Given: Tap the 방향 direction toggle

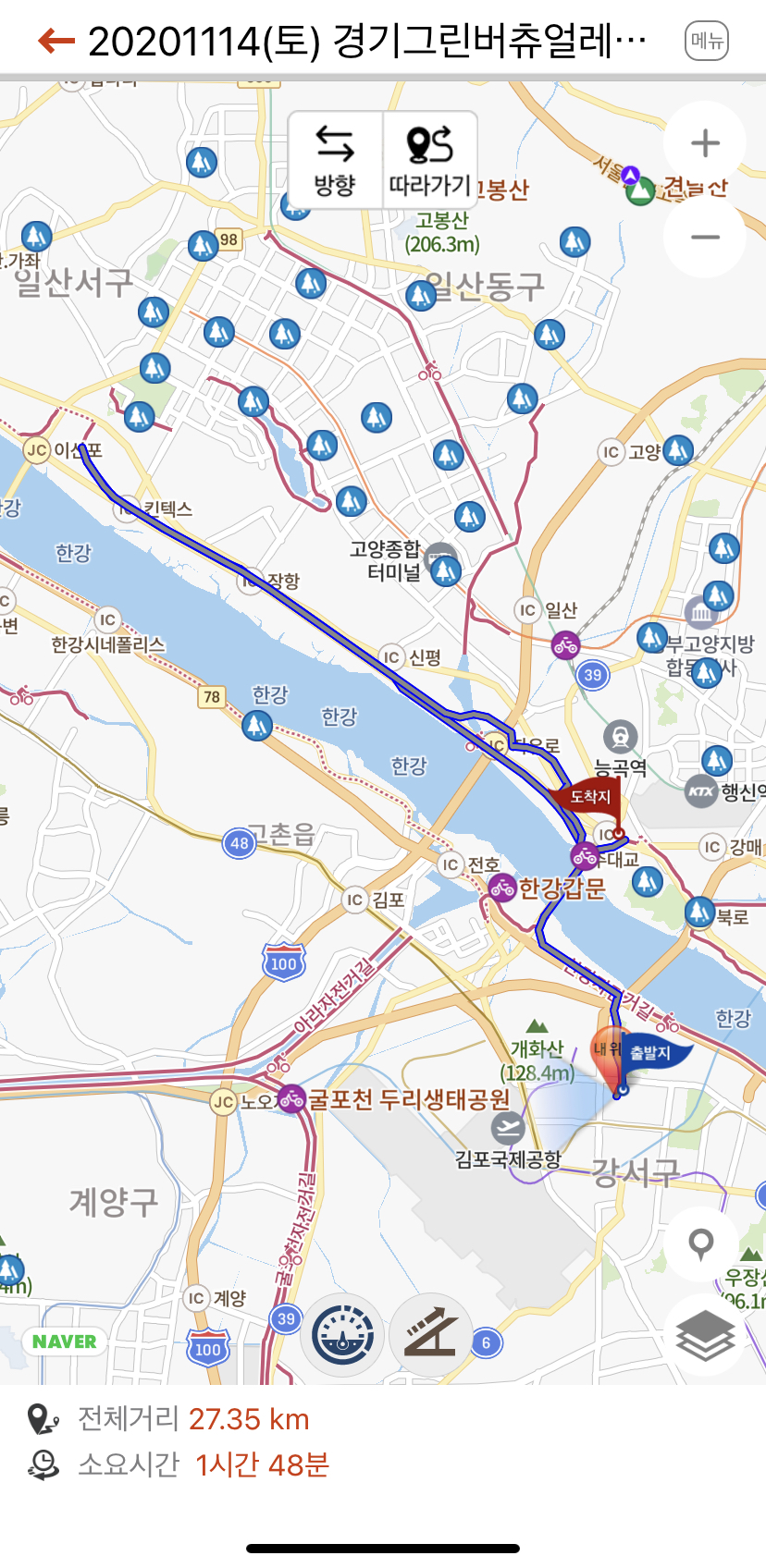Looking at the screenshot, I should (x=335, y=160).
